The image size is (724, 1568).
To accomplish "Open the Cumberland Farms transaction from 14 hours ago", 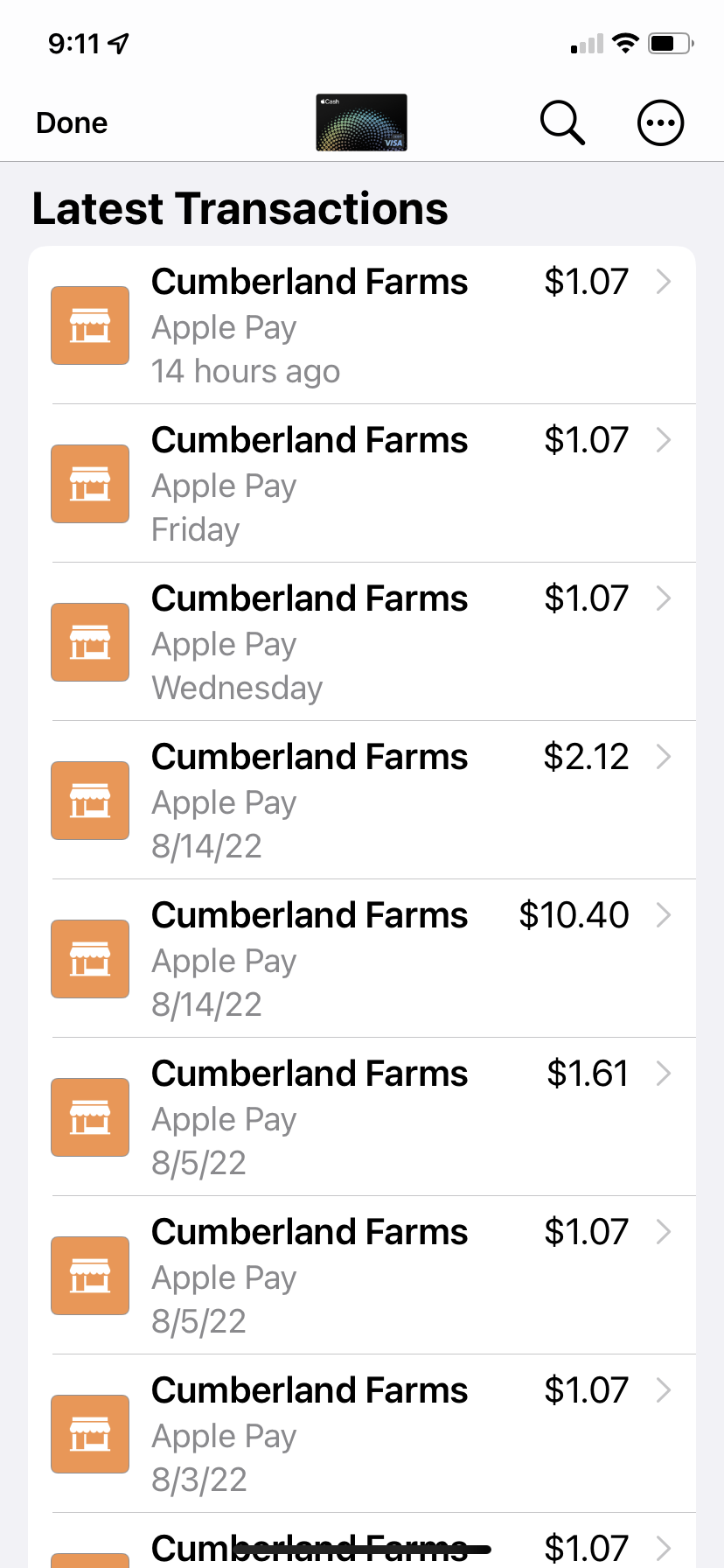I will 362,325.
